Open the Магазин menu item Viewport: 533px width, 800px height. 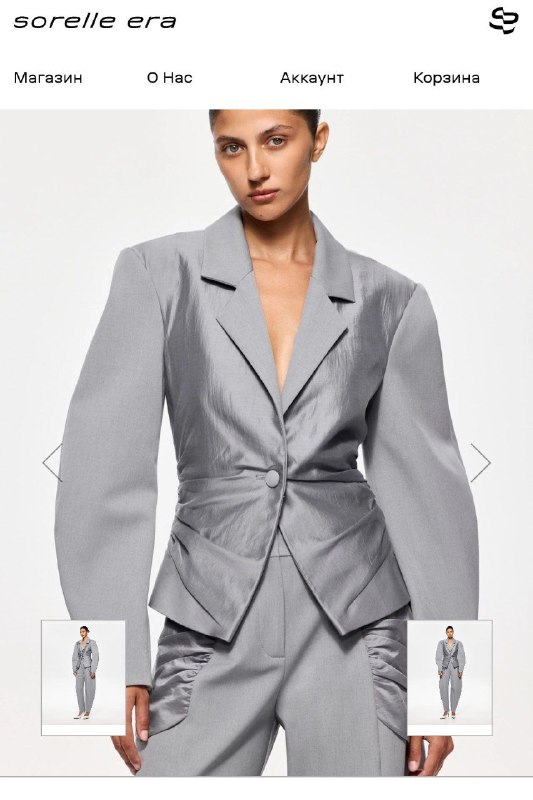(48, 78)
